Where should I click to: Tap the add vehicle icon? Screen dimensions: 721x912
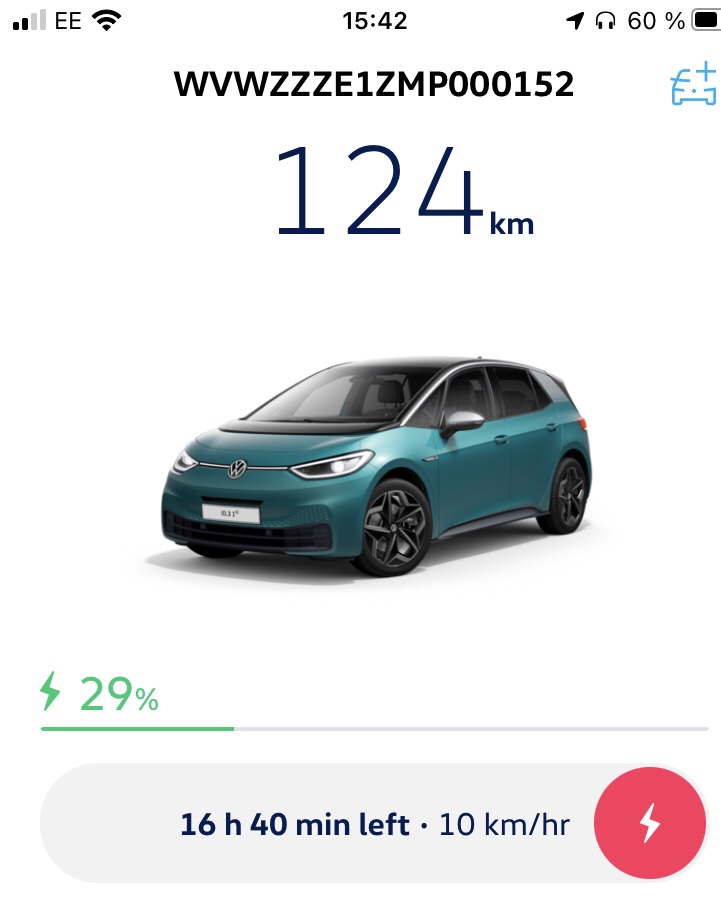click(693, 85)
